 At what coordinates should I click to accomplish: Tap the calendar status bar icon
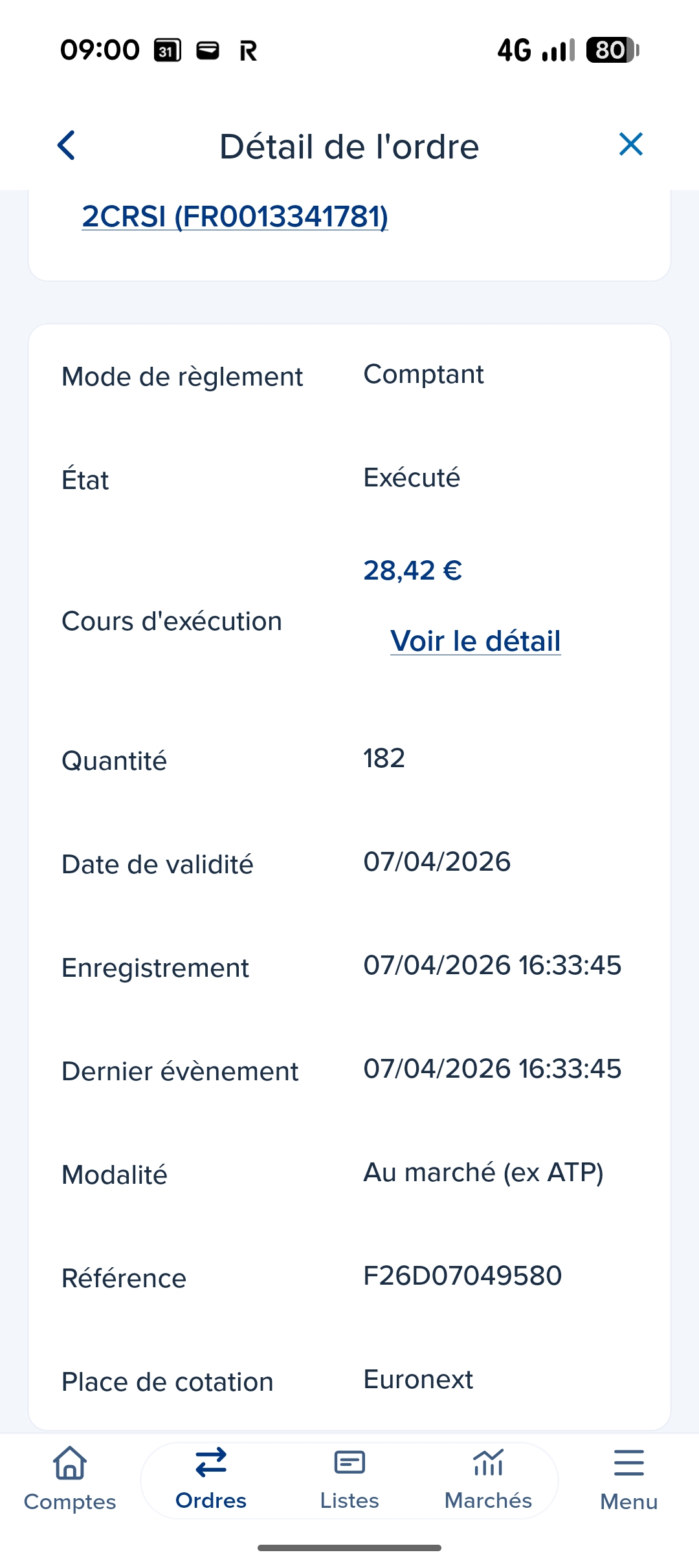click(166, 50)
